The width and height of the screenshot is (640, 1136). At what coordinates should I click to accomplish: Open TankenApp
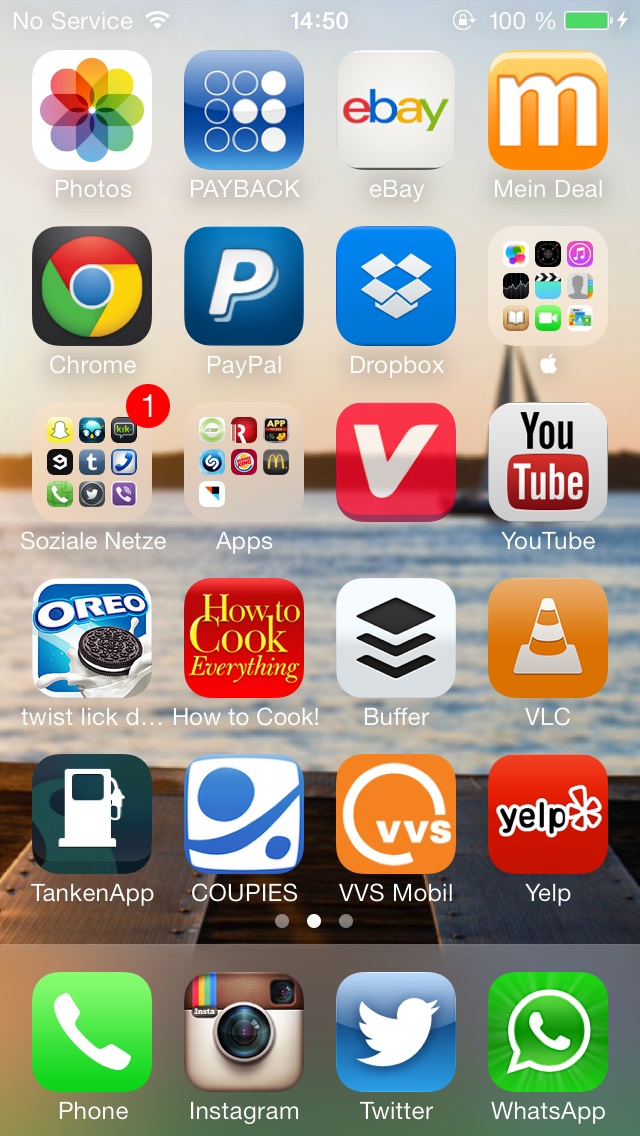[x=92, y=814]
